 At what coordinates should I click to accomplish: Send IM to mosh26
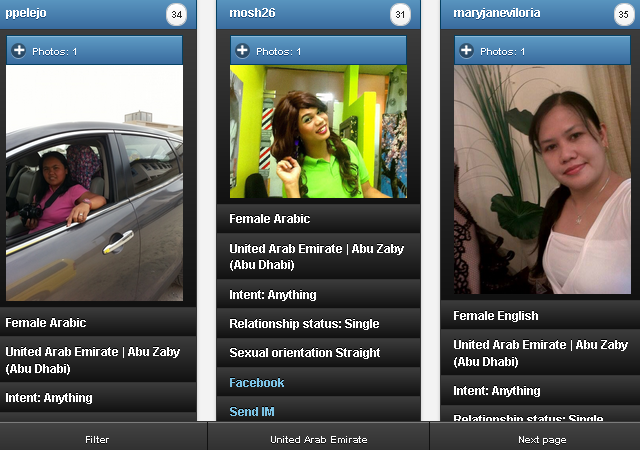pyautogui.click(x=252, y=412)
